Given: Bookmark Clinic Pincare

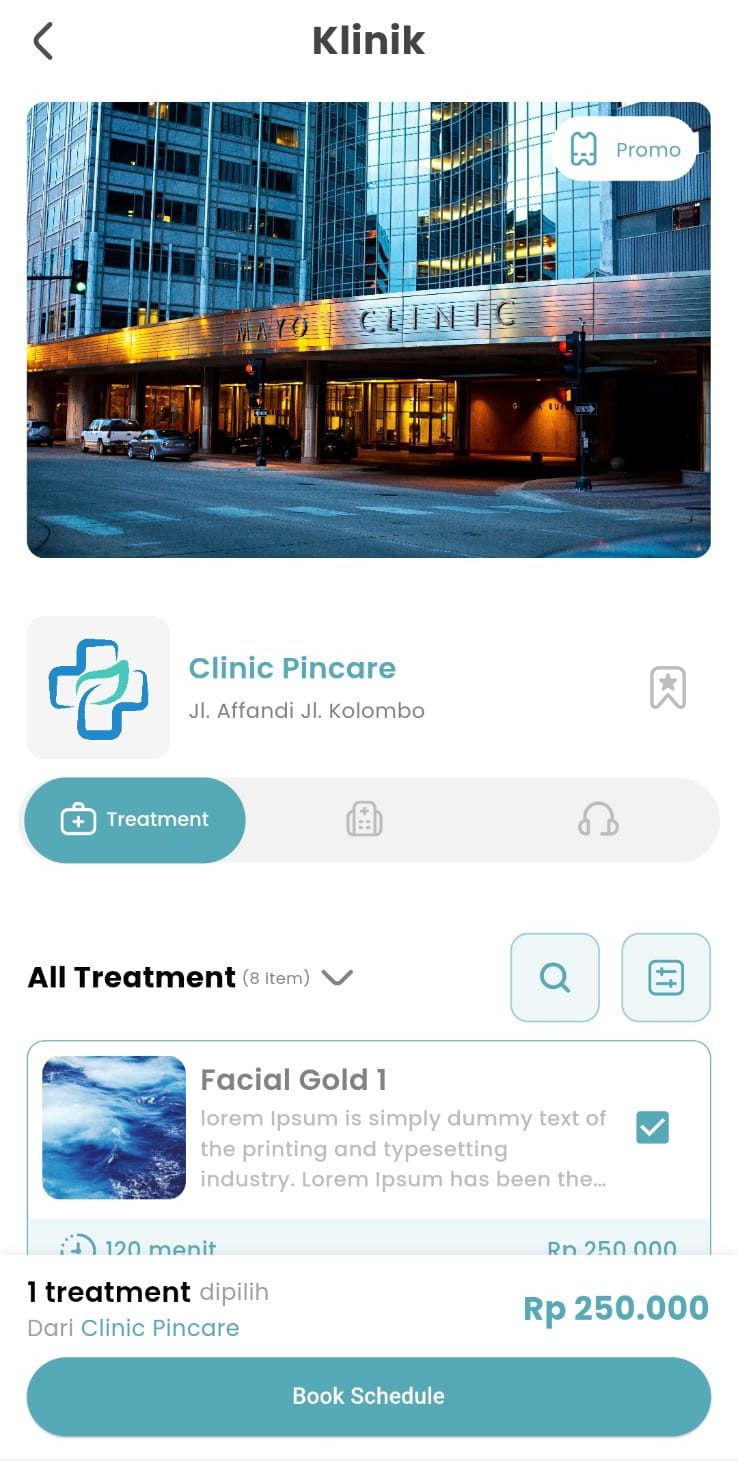Looking at the screenshot, I should point(667,688).
